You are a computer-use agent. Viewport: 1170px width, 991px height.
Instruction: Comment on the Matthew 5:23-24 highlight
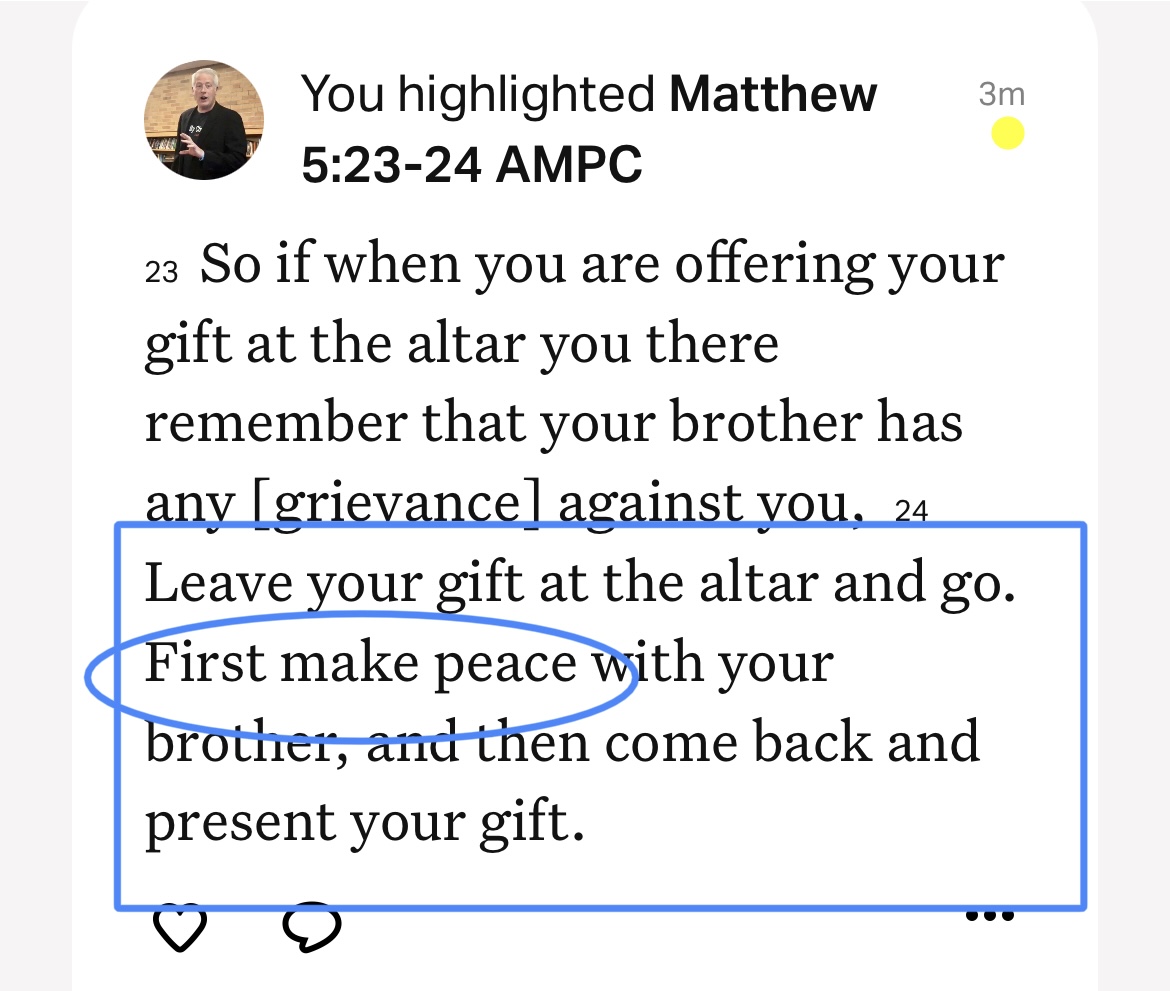(312, 928)
